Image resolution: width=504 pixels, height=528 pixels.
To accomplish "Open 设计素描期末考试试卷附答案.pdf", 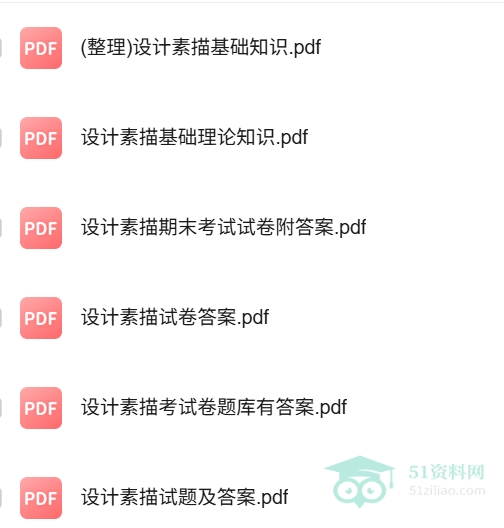I will [223, 227].
